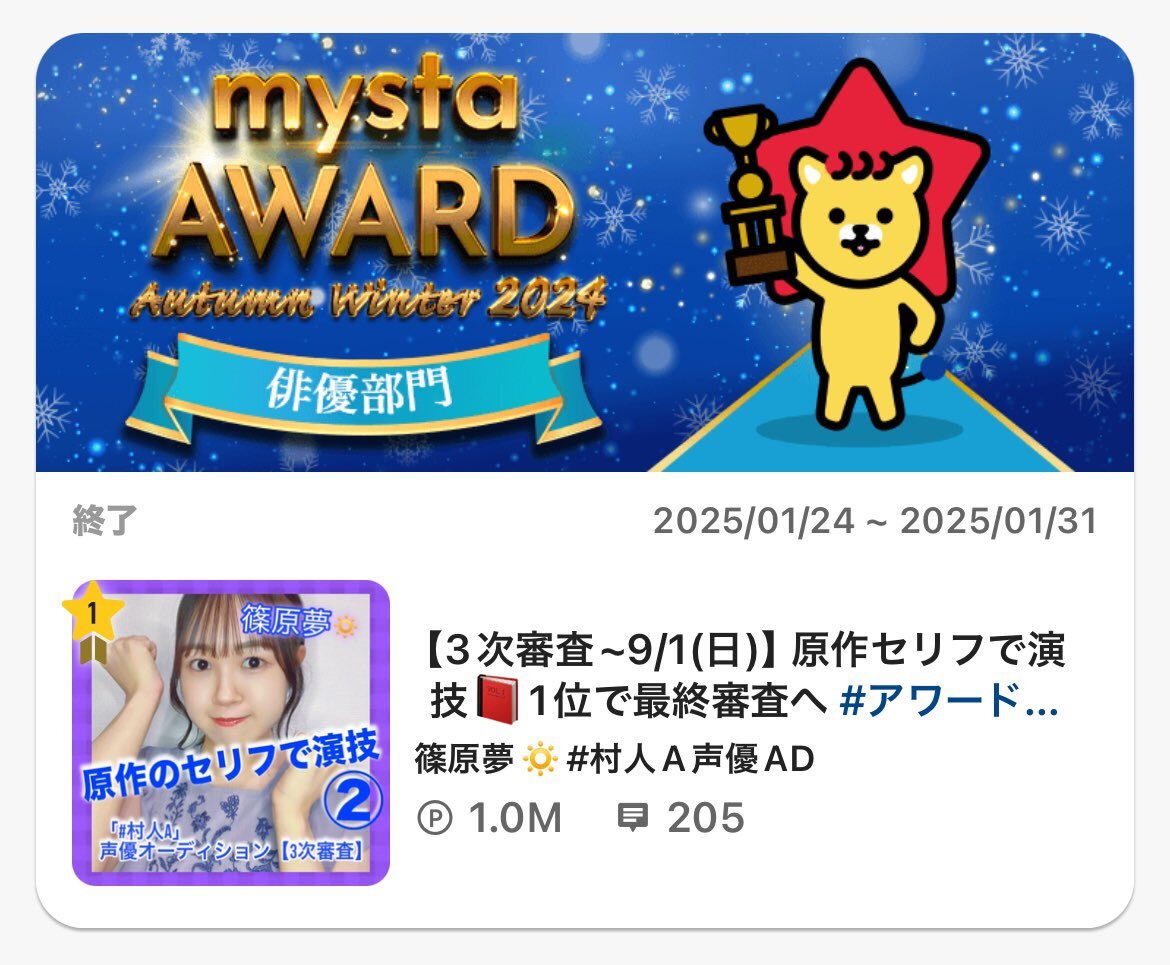Open the 原作のセリフで演技 video thumbnail
Viewport: 1170px width, 965px height.
tap(231, 733)
